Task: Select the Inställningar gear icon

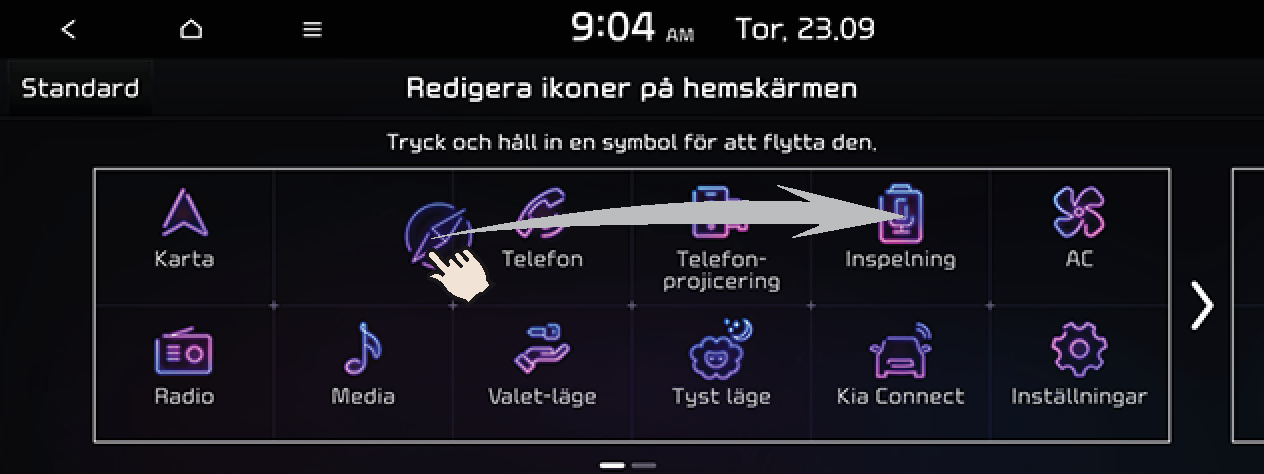Action: [x=1079, y=365]
